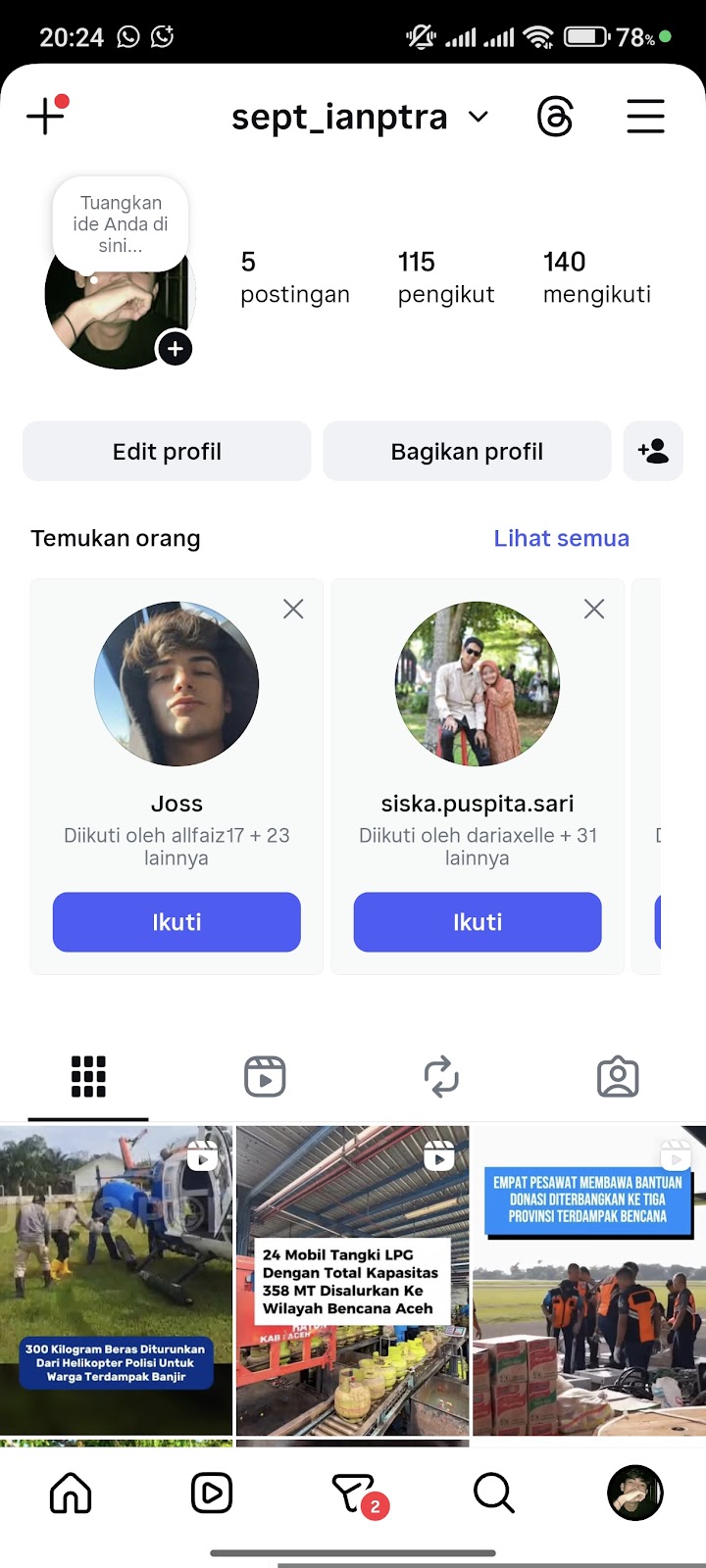This screenshot has width=706, height=1568.
Task: Tap the plus icon to create content
Action: pyautogui.click(x=45, y=117)
